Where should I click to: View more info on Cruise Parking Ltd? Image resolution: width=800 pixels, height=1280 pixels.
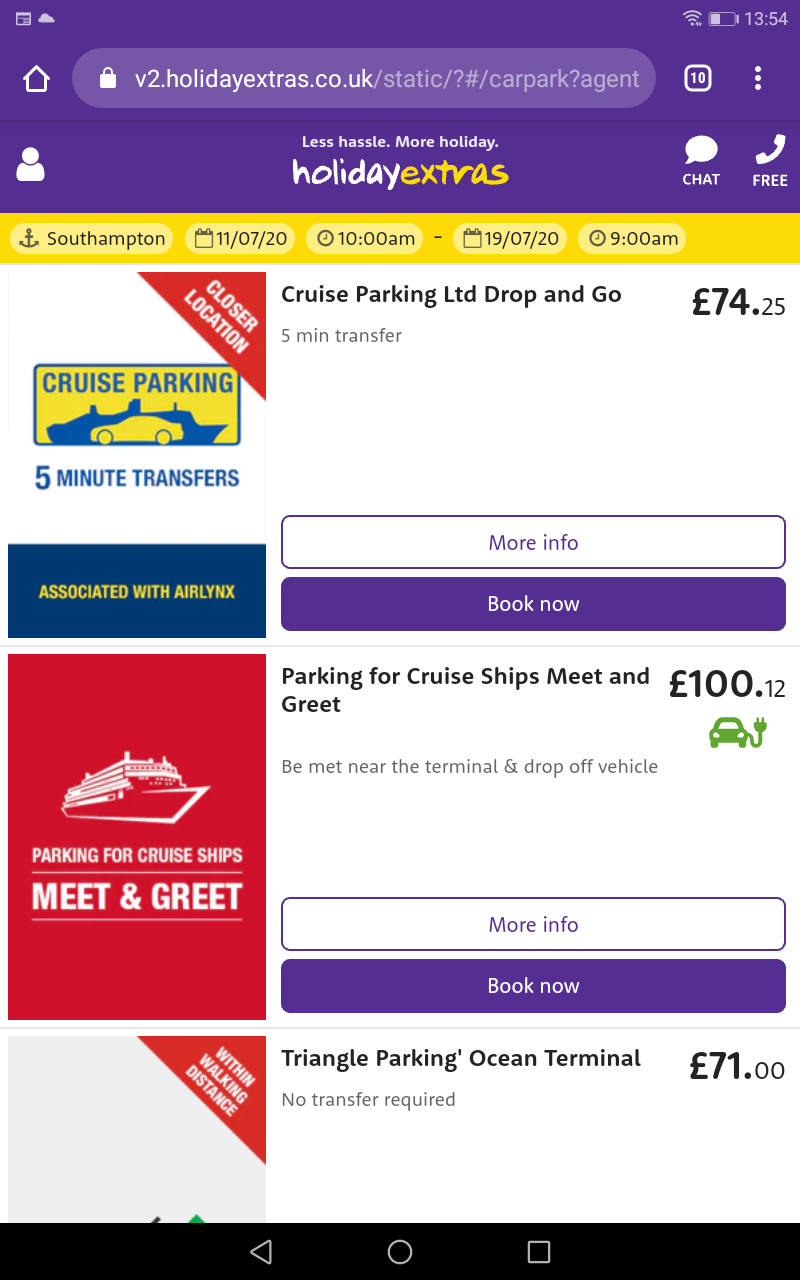[533, 542]
